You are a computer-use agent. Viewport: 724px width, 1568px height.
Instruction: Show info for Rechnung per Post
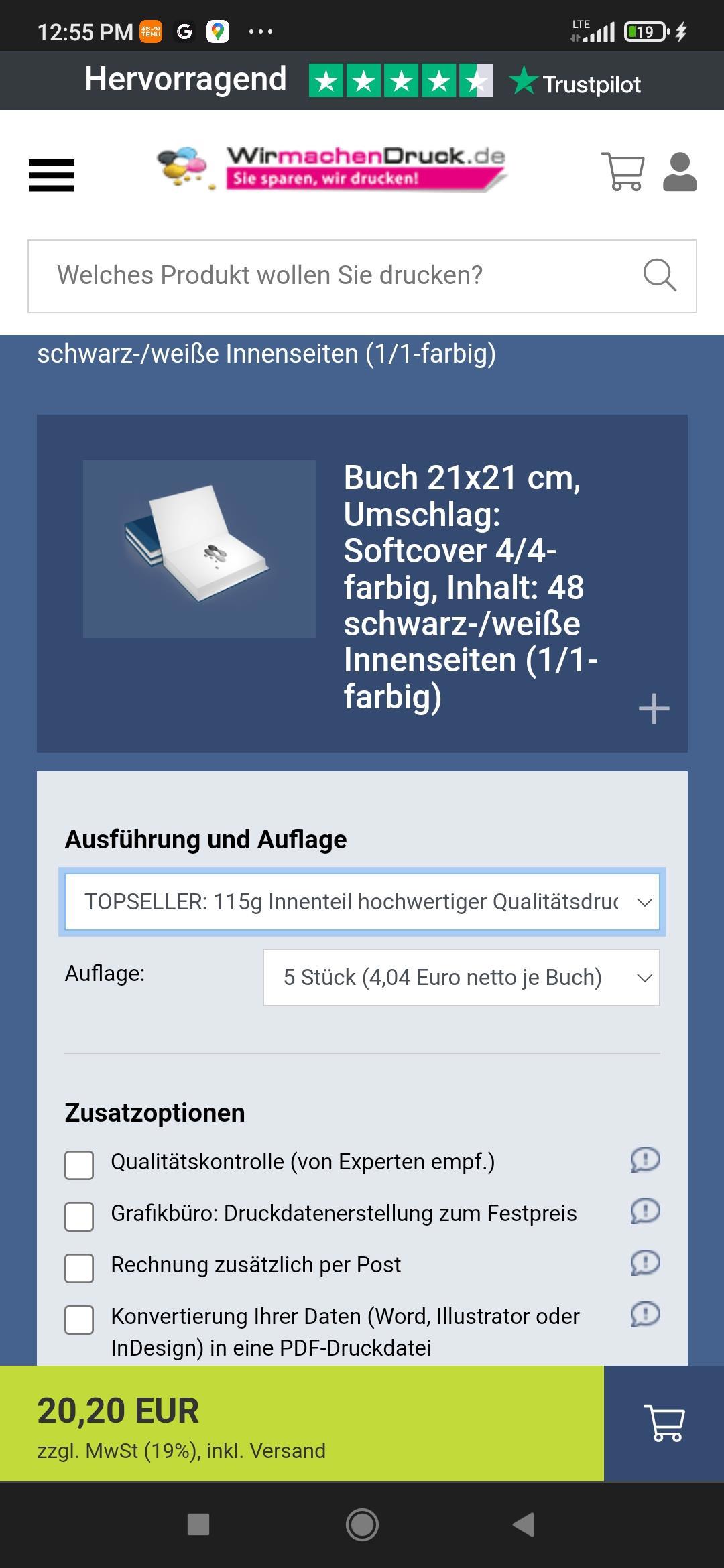coord(645,1263)
